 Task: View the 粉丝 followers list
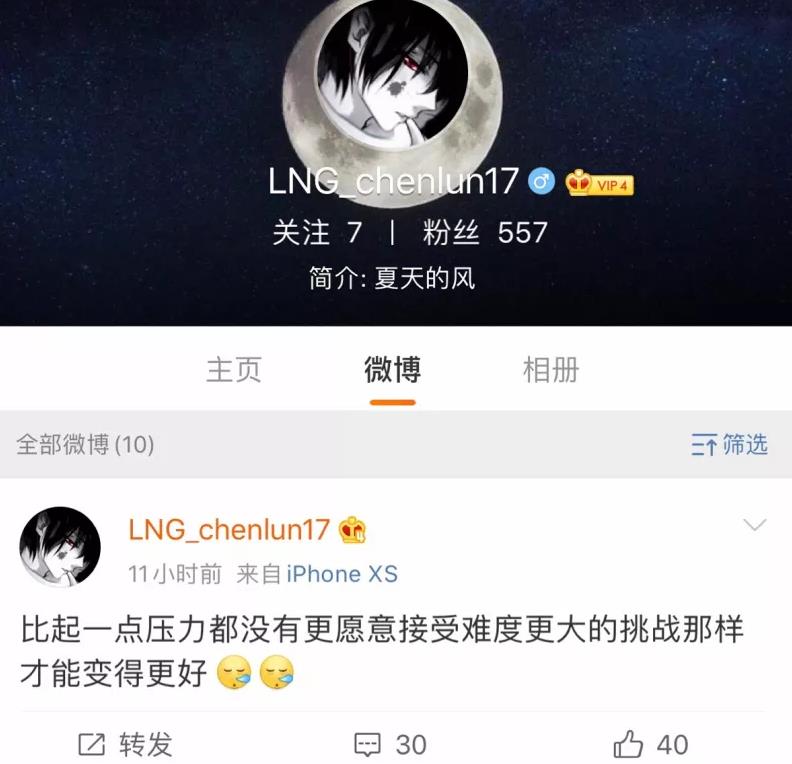[485, 233]
